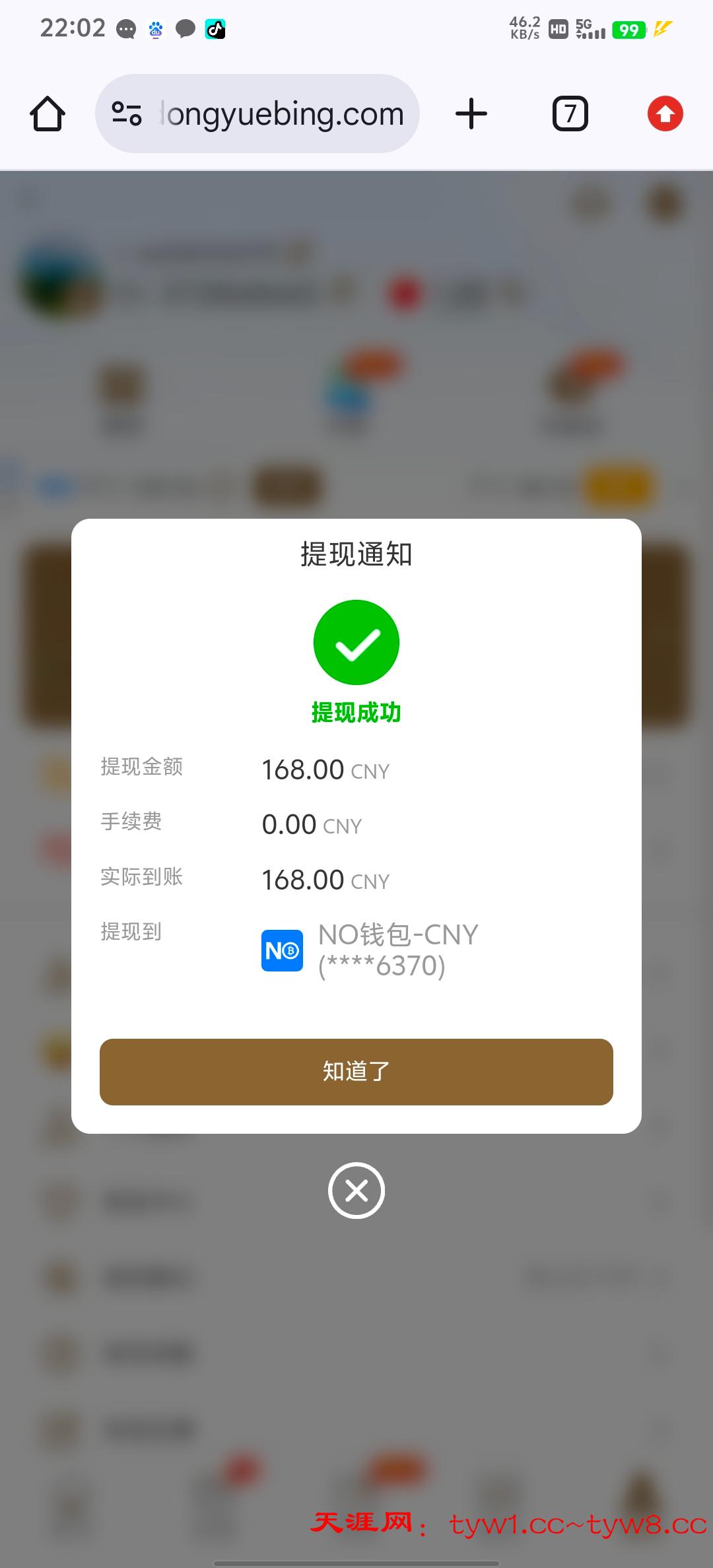The image size is (713, 1568).
Task: Open a new browser tab
Action: click(471, 114)
